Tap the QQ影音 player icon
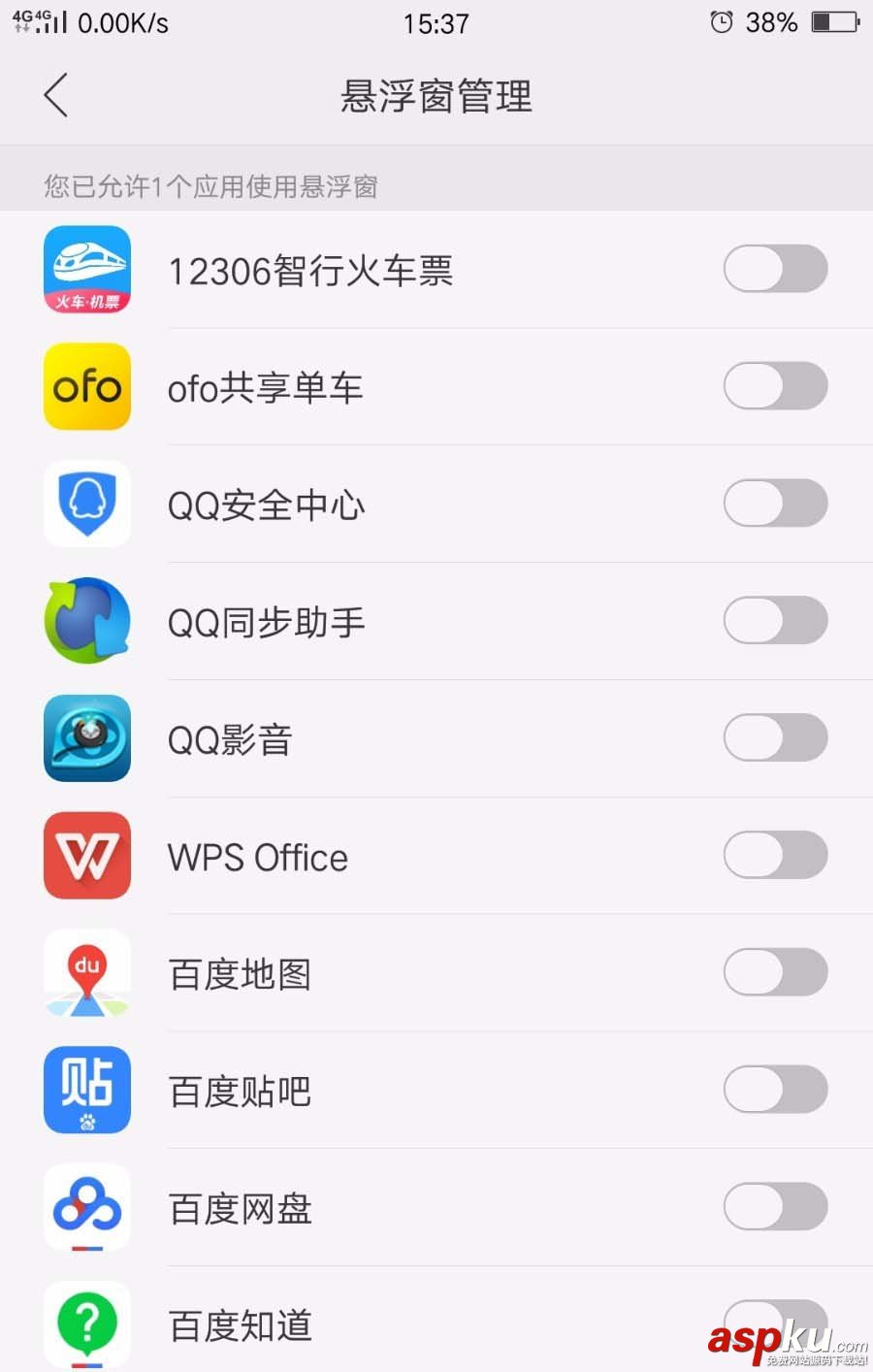 point(86,739)
